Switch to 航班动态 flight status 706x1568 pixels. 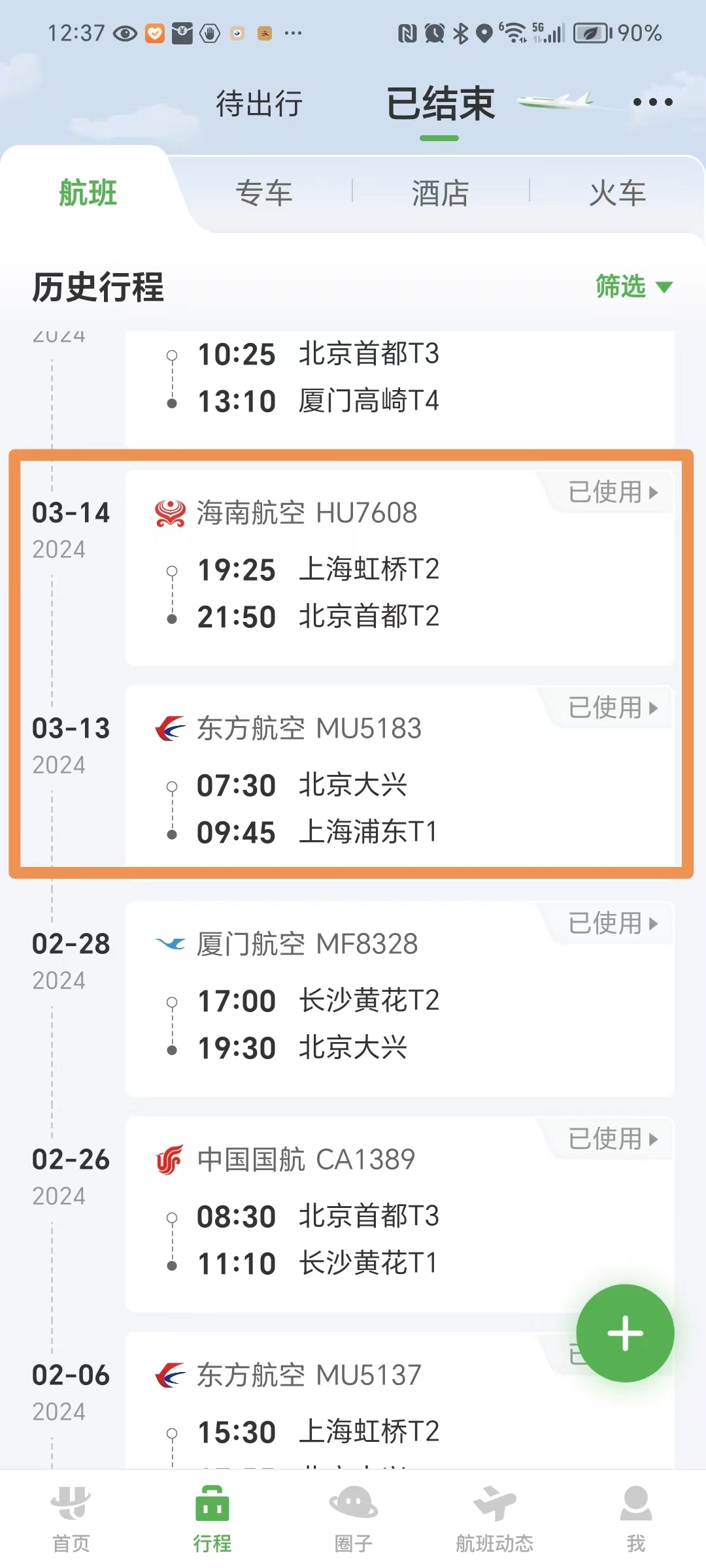(x=494, y=1518)
